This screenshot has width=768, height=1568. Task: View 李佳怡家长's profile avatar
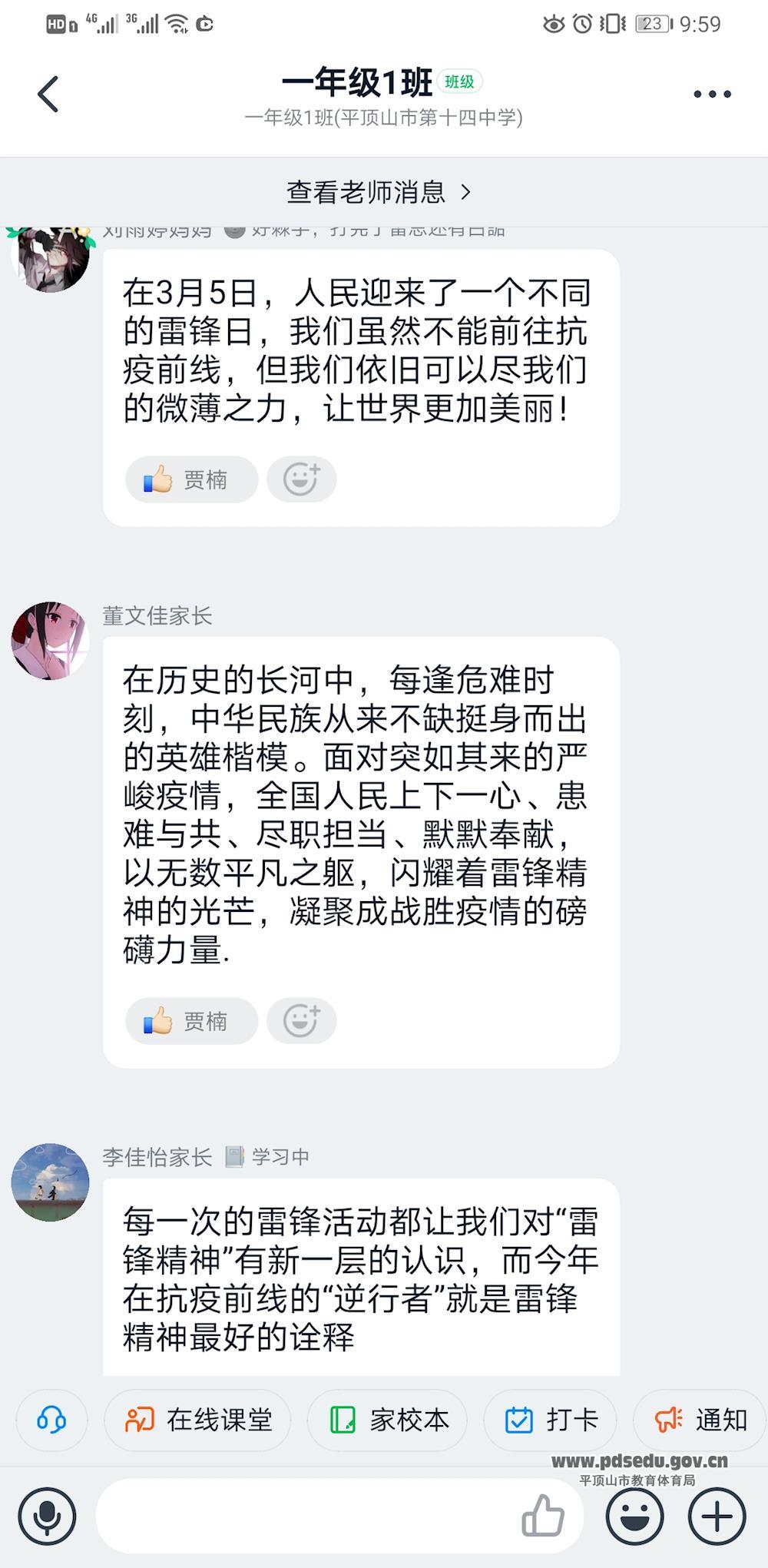(x=50, y=1182)
